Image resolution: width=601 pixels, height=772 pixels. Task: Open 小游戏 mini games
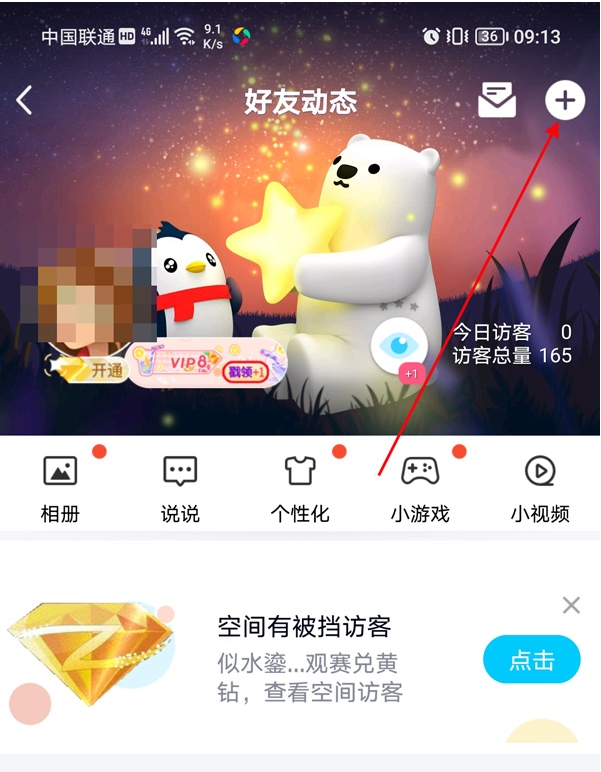click(420, 487)
